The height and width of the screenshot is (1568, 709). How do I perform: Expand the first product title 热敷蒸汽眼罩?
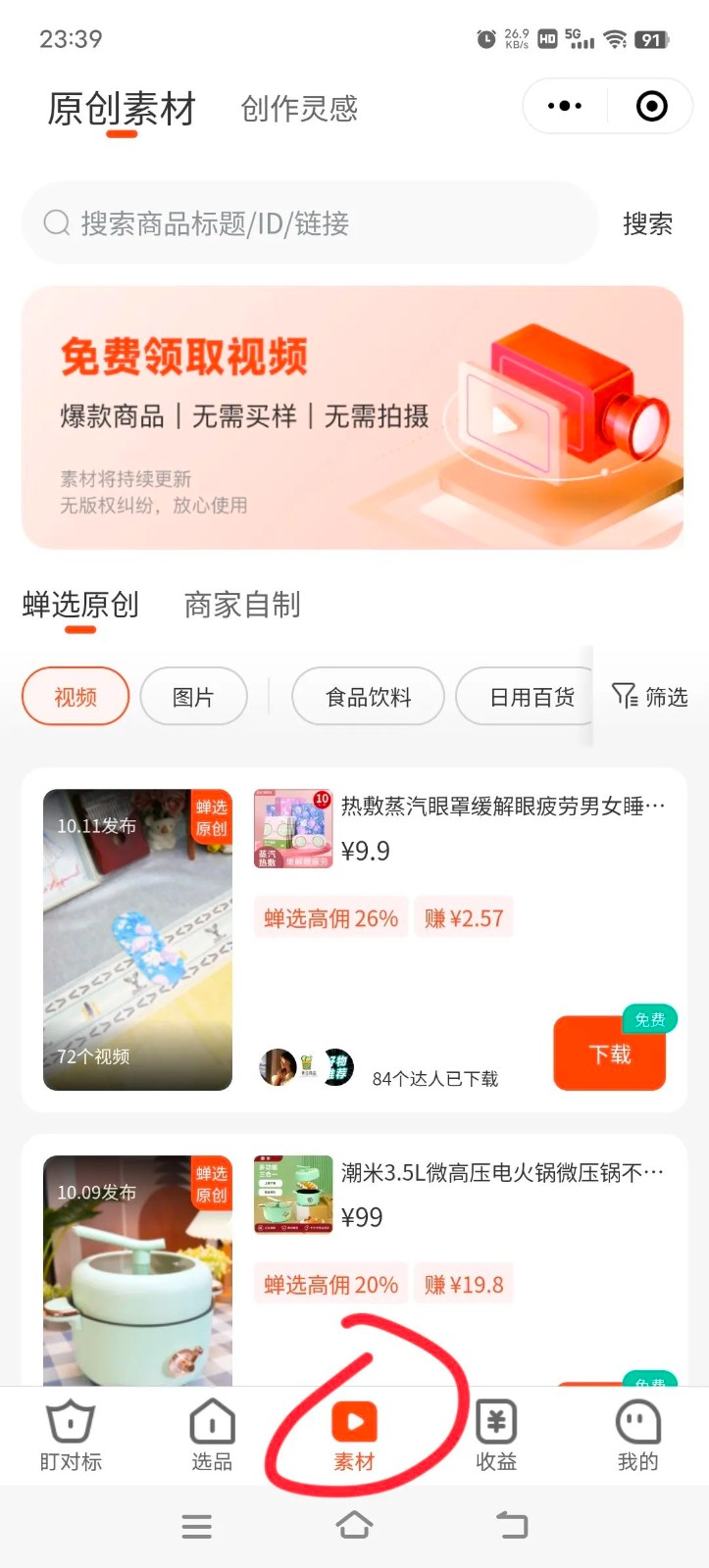tap(502, 806)
